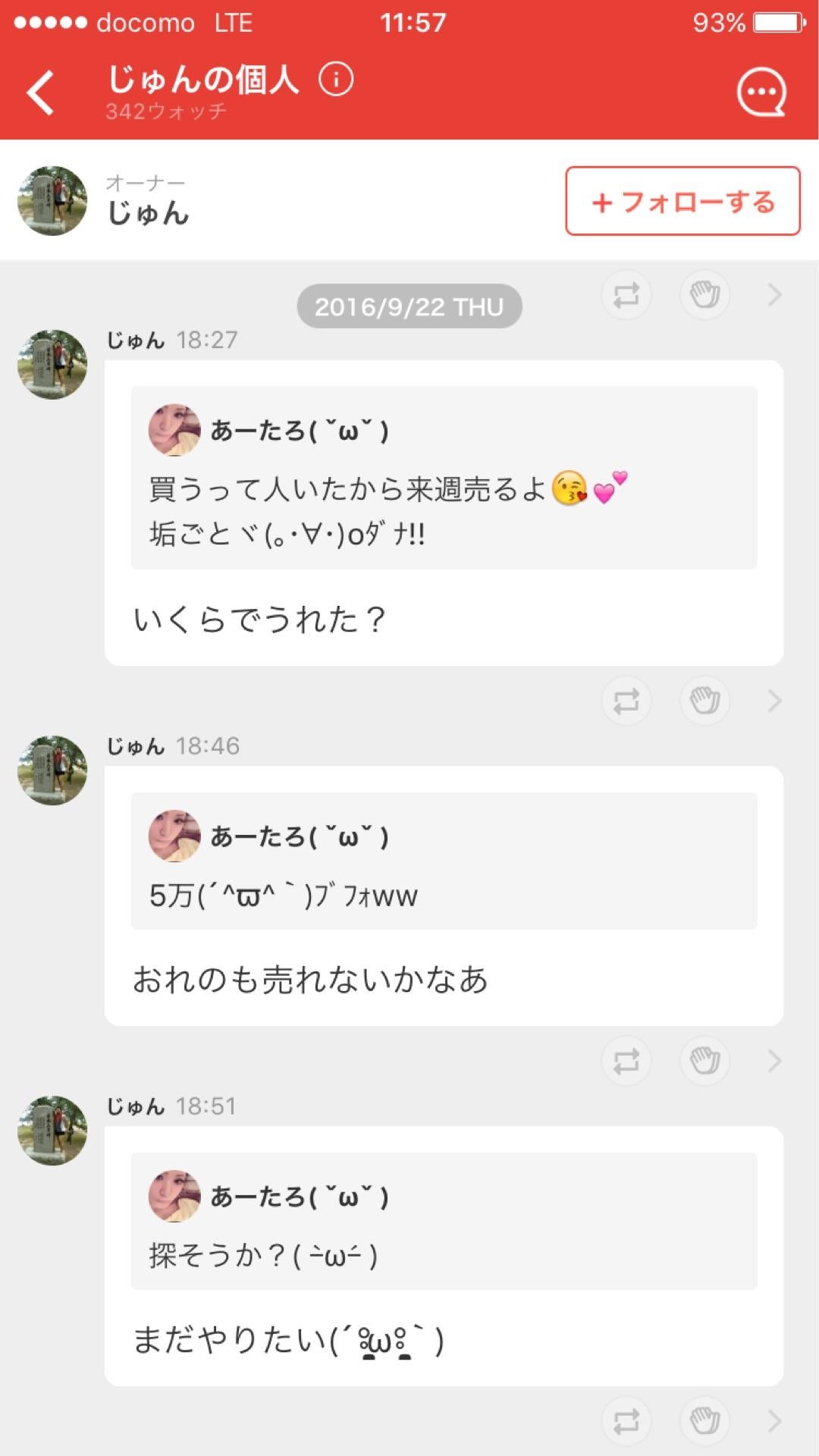Open the info icon beside じゅんの個人
The width and height of the screenshot is (819, 1456).
pyautogui.click(x=336, y=80)
